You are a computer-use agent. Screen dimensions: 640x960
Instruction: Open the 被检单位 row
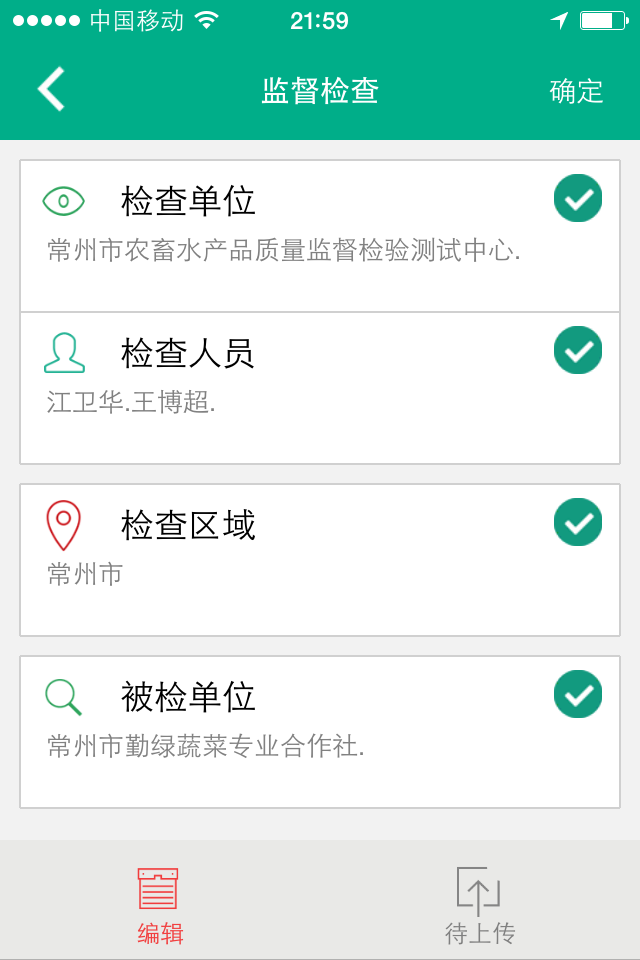pyautogui.click(x=320, y=732)
